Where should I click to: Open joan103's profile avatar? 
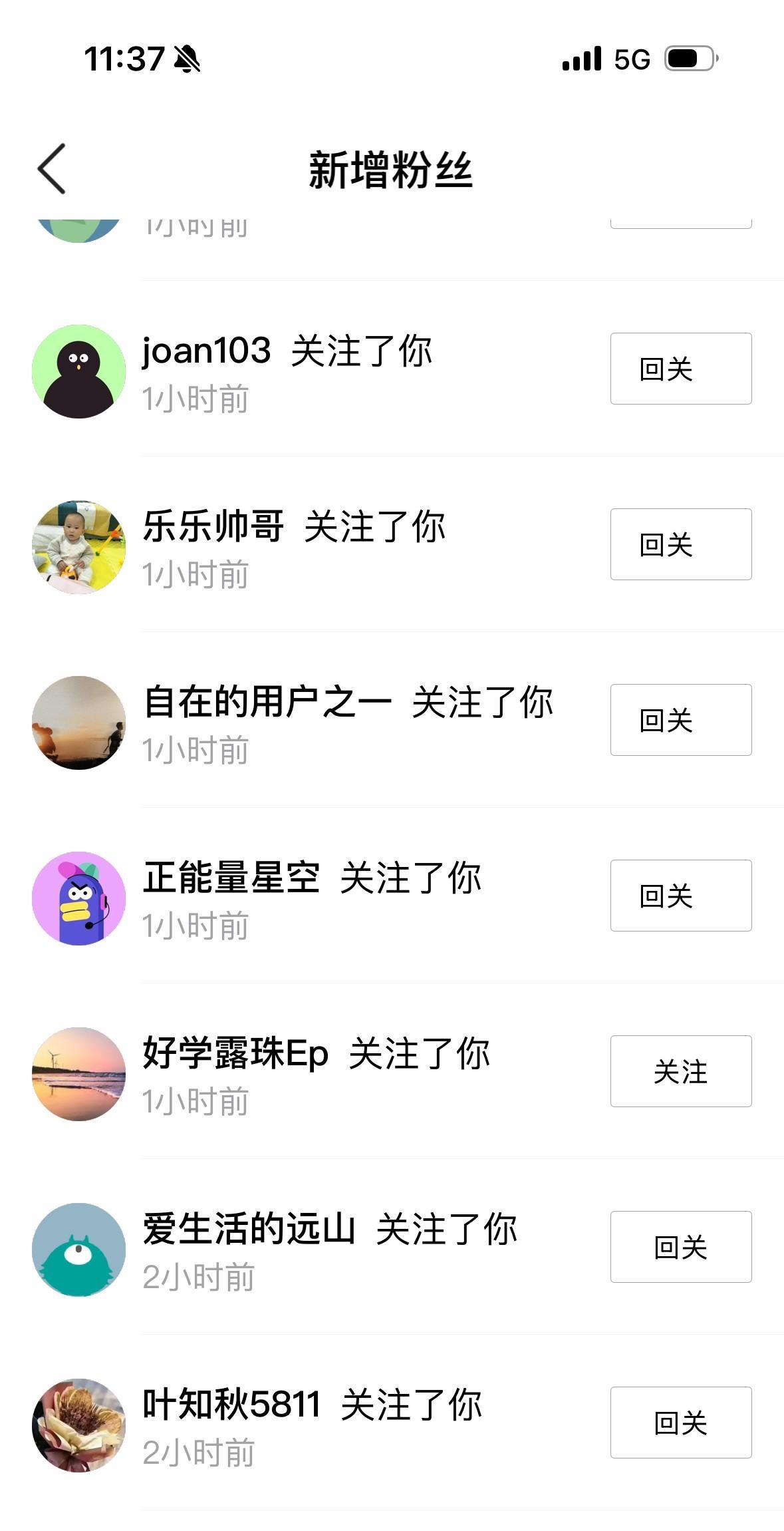tap(78, 371)
